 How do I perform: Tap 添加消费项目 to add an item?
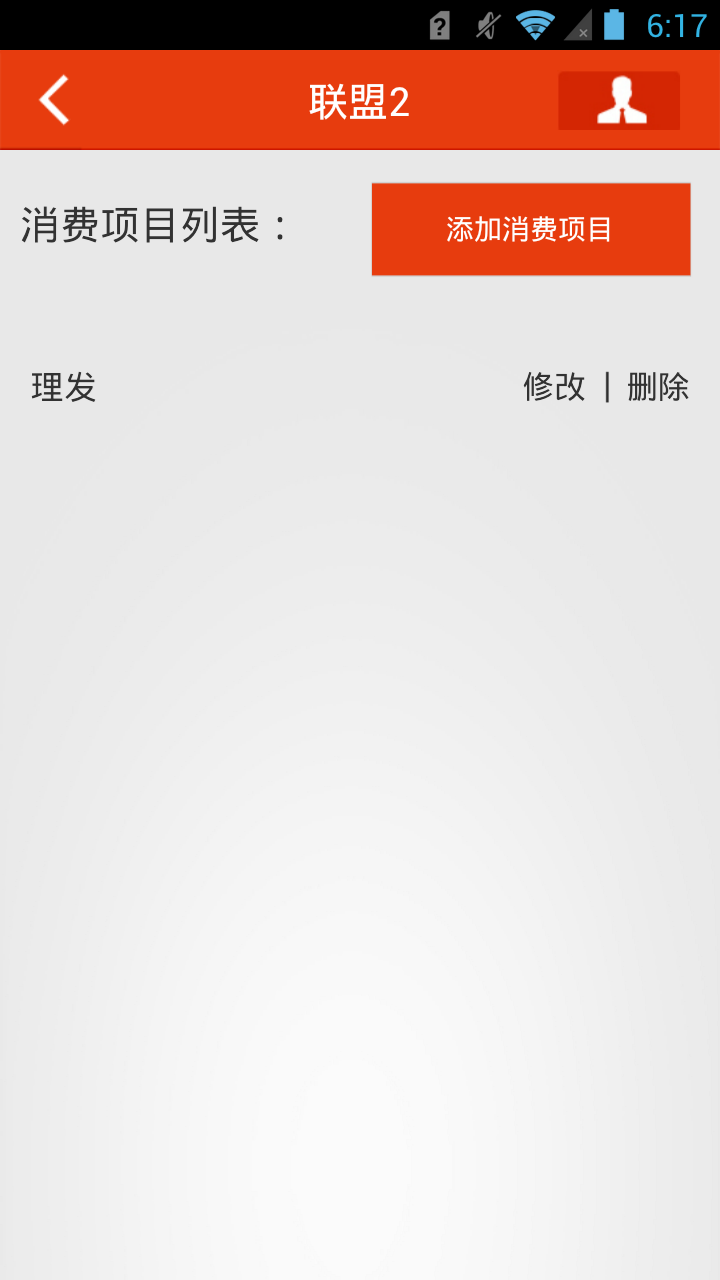530,229
